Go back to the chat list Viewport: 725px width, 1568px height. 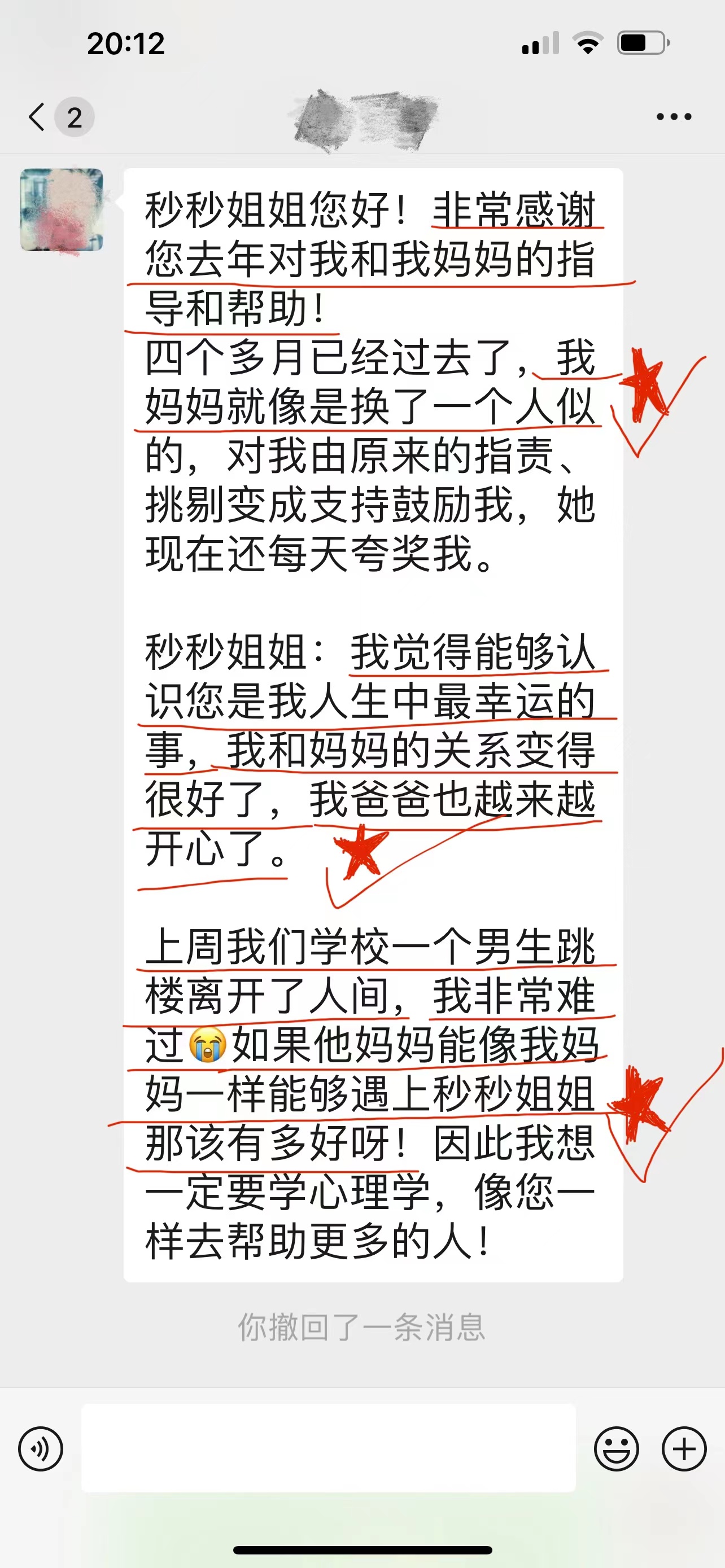point(38,116)
